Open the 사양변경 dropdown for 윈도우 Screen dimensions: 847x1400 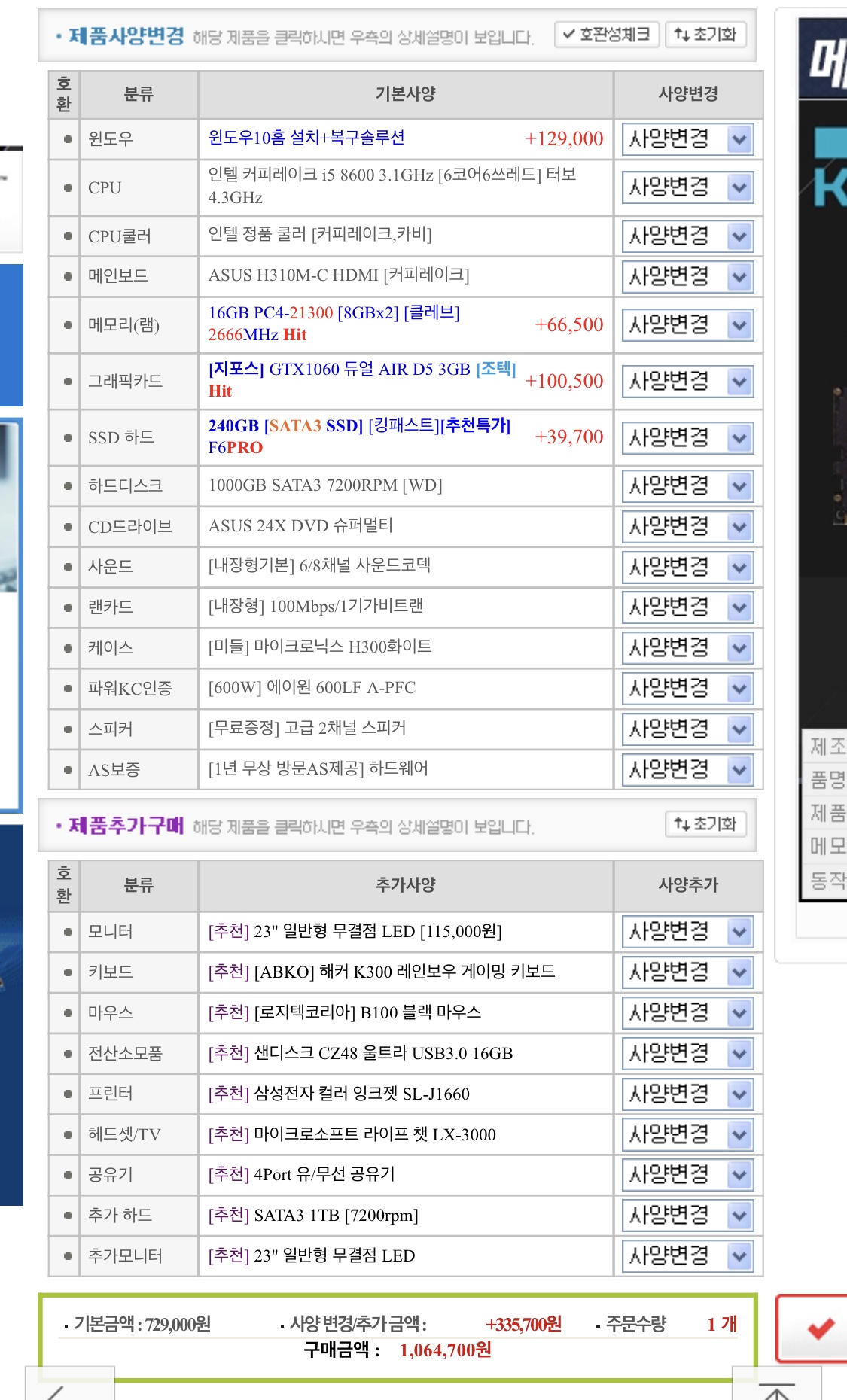click(687, 139)
